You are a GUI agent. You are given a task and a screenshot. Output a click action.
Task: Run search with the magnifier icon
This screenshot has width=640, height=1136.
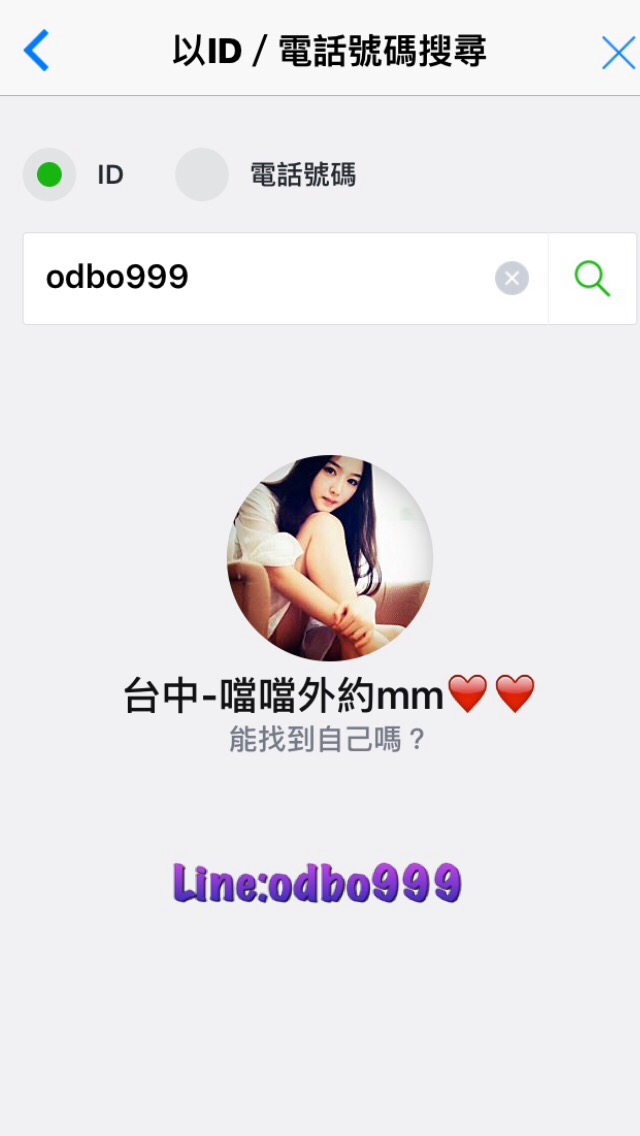point(592,278)
